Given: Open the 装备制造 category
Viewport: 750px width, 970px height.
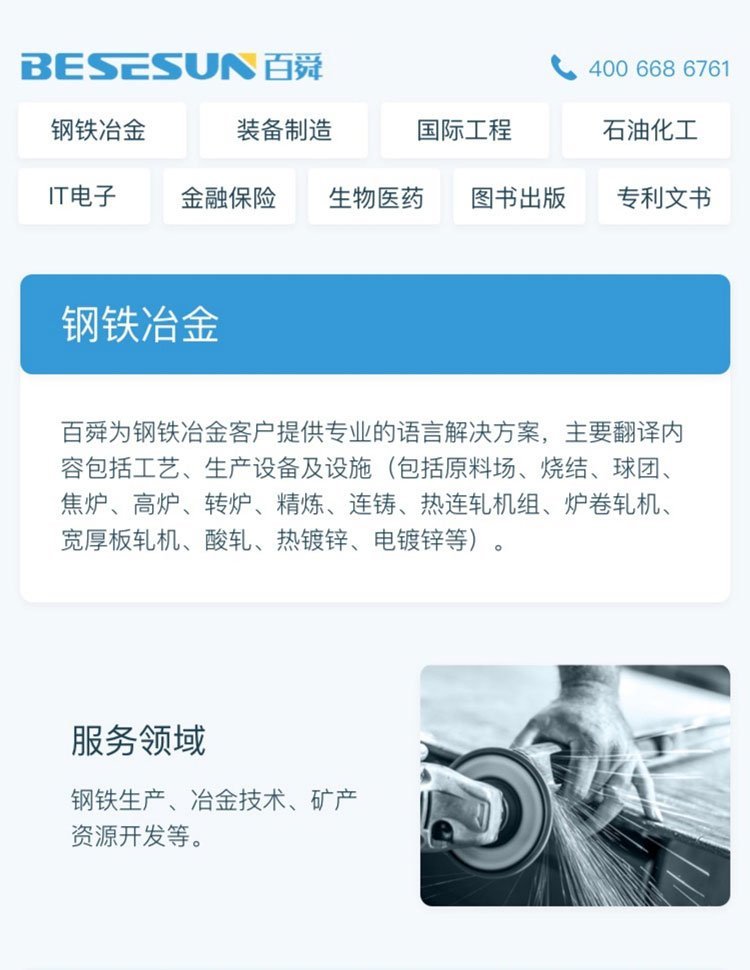Looking at the screenshot, I should tap(283, 131).
